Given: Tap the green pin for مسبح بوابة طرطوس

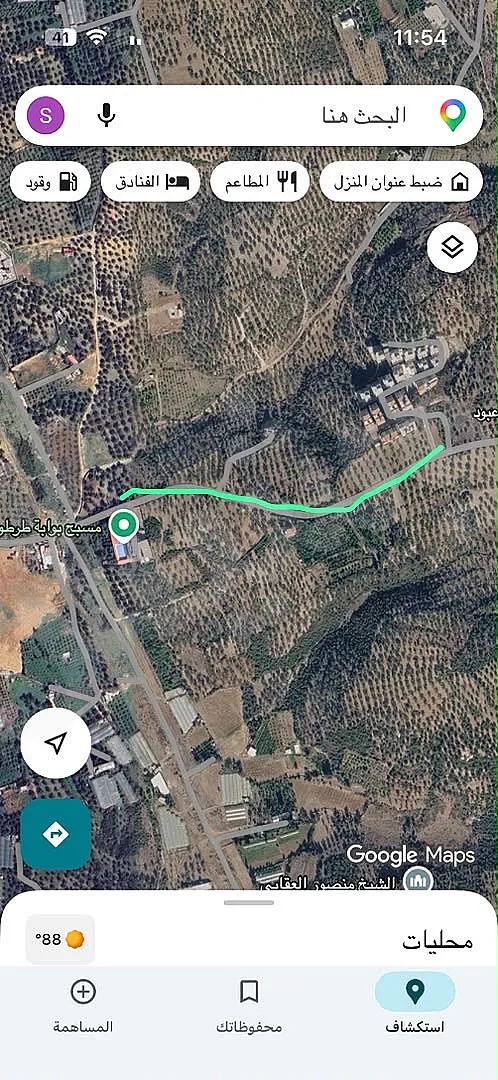Looking at the screenshot, I should click(x=125, y=527).
